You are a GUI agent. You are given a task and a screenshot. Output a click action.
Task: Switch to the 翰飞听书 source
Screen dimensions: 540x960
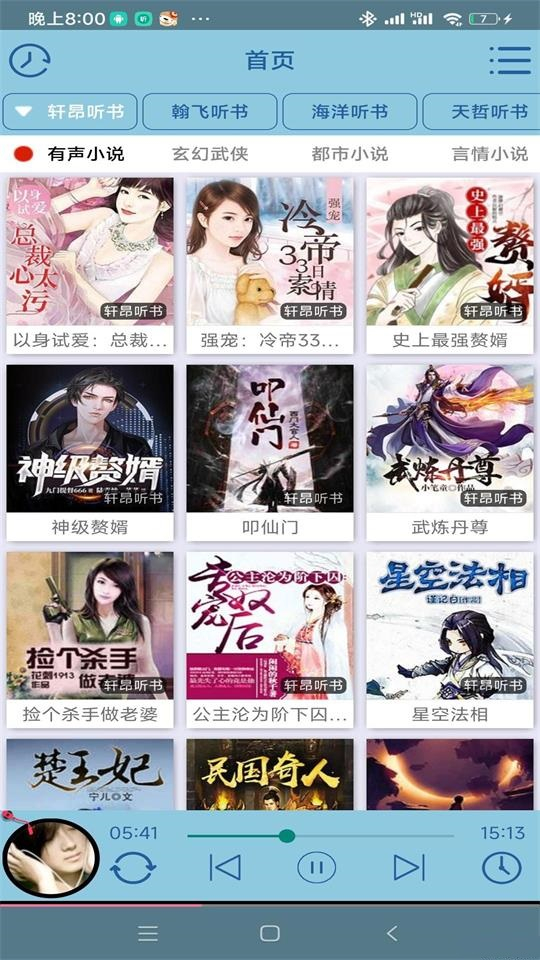point(209,111)
